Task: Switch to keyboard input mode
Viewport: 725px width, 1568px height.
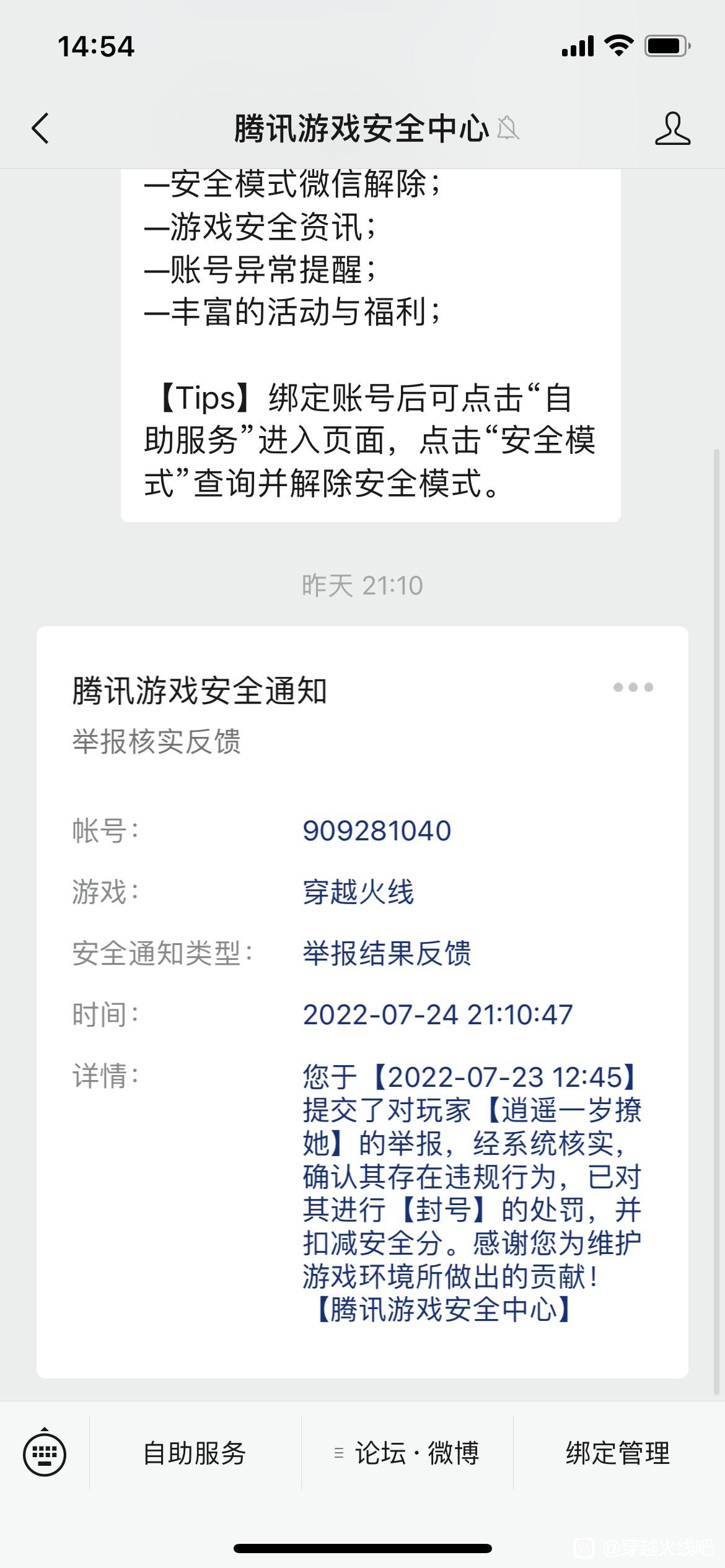Action: (45, 1453)
